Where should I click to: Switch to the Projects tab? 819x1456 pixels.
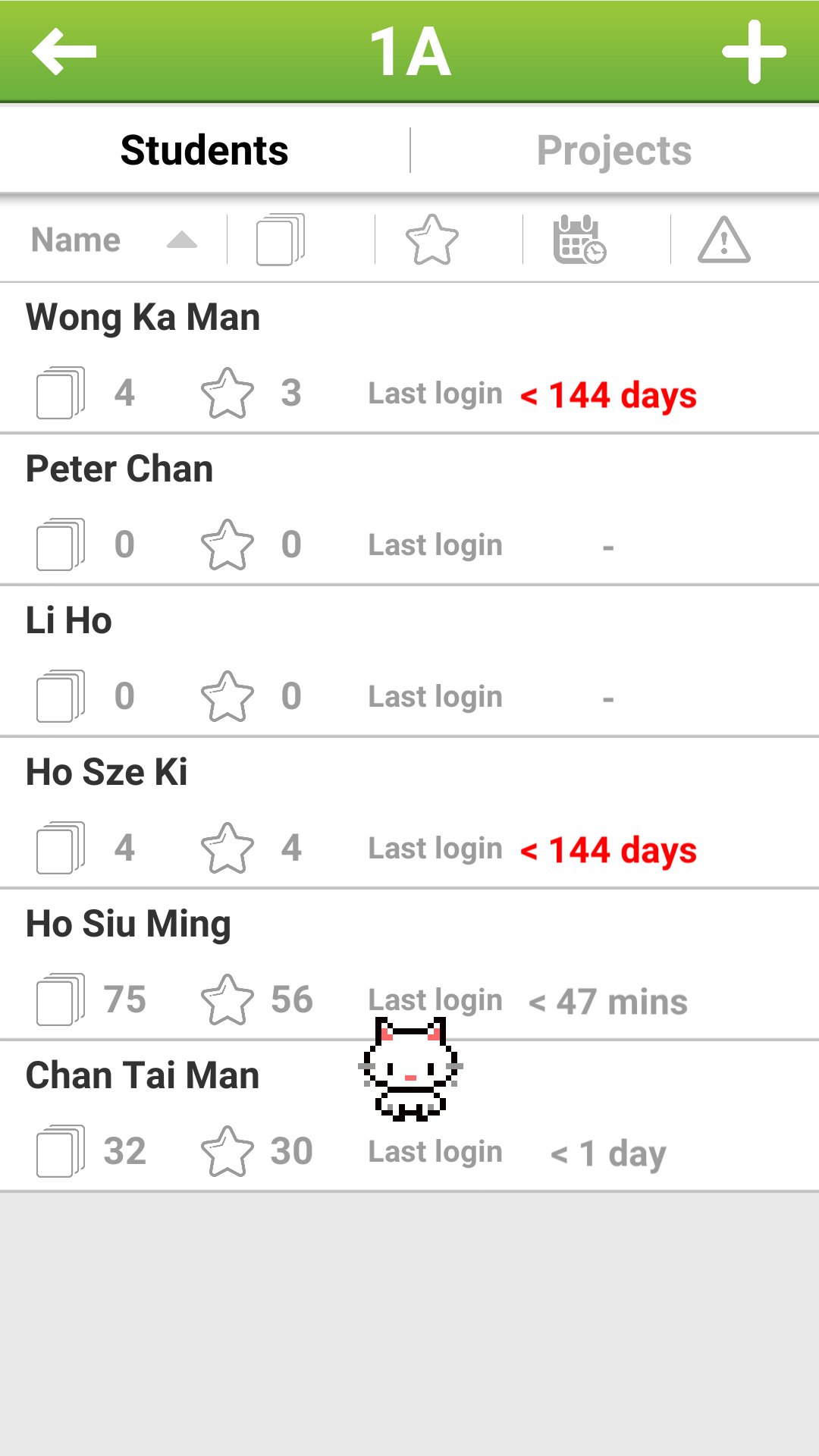(x=614, y=150)
